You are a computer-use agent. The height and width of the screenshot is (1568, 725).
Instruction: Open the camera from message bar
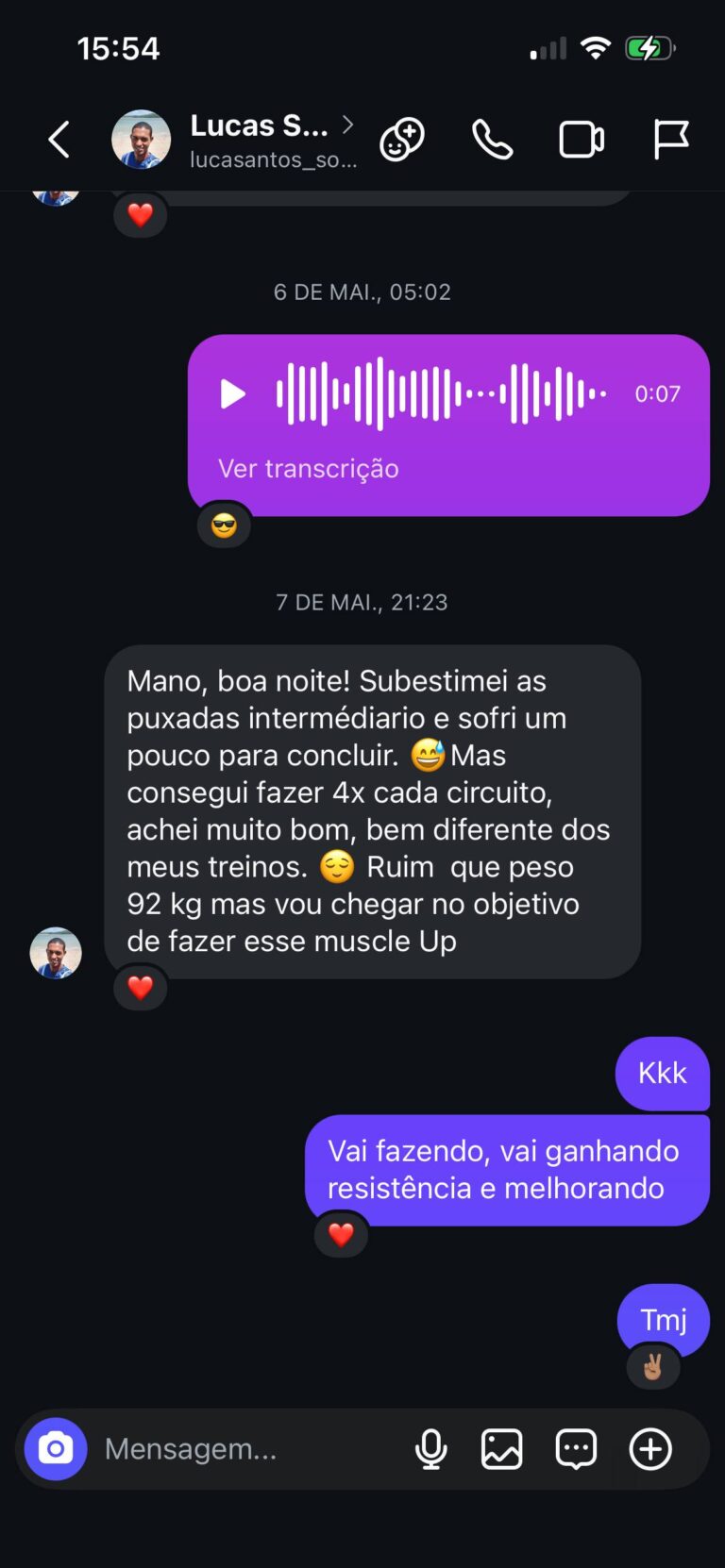pyautogui.click(x=56, y=1448)
